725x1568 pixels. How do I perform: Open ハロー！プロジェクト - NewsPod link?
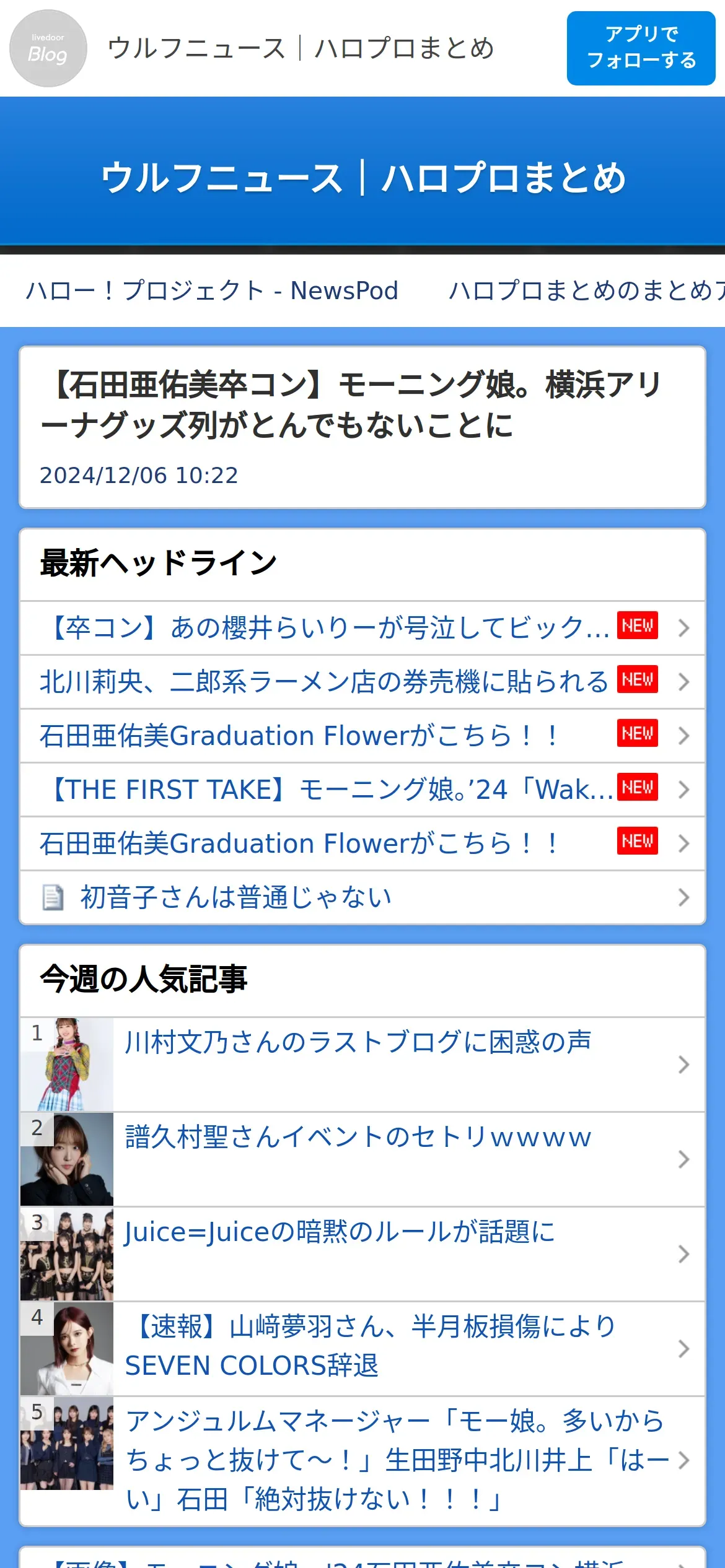(x=211, y=290)
